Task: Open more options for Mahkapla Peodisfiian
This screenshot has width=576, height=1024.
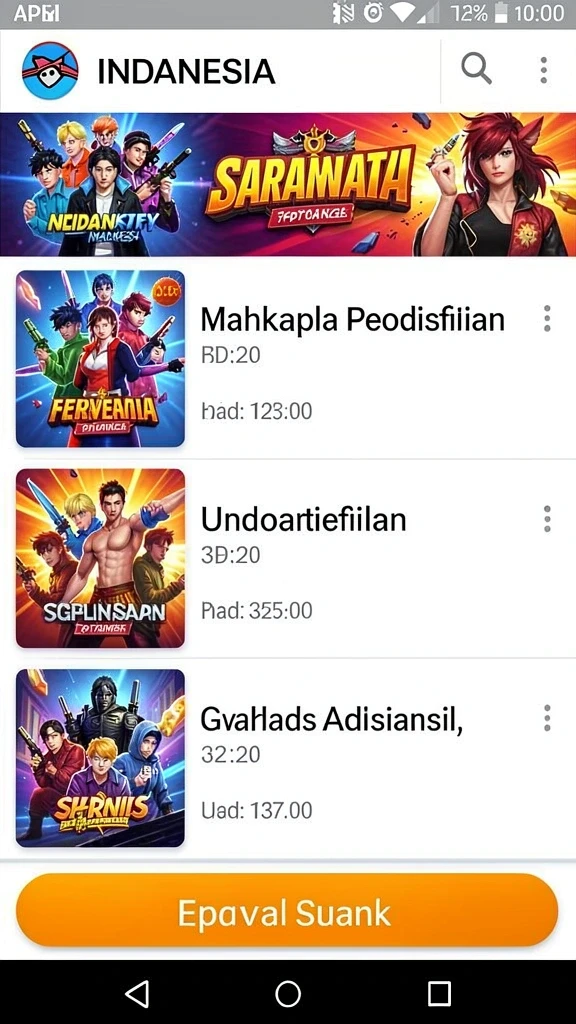Action: pos(547,319)
